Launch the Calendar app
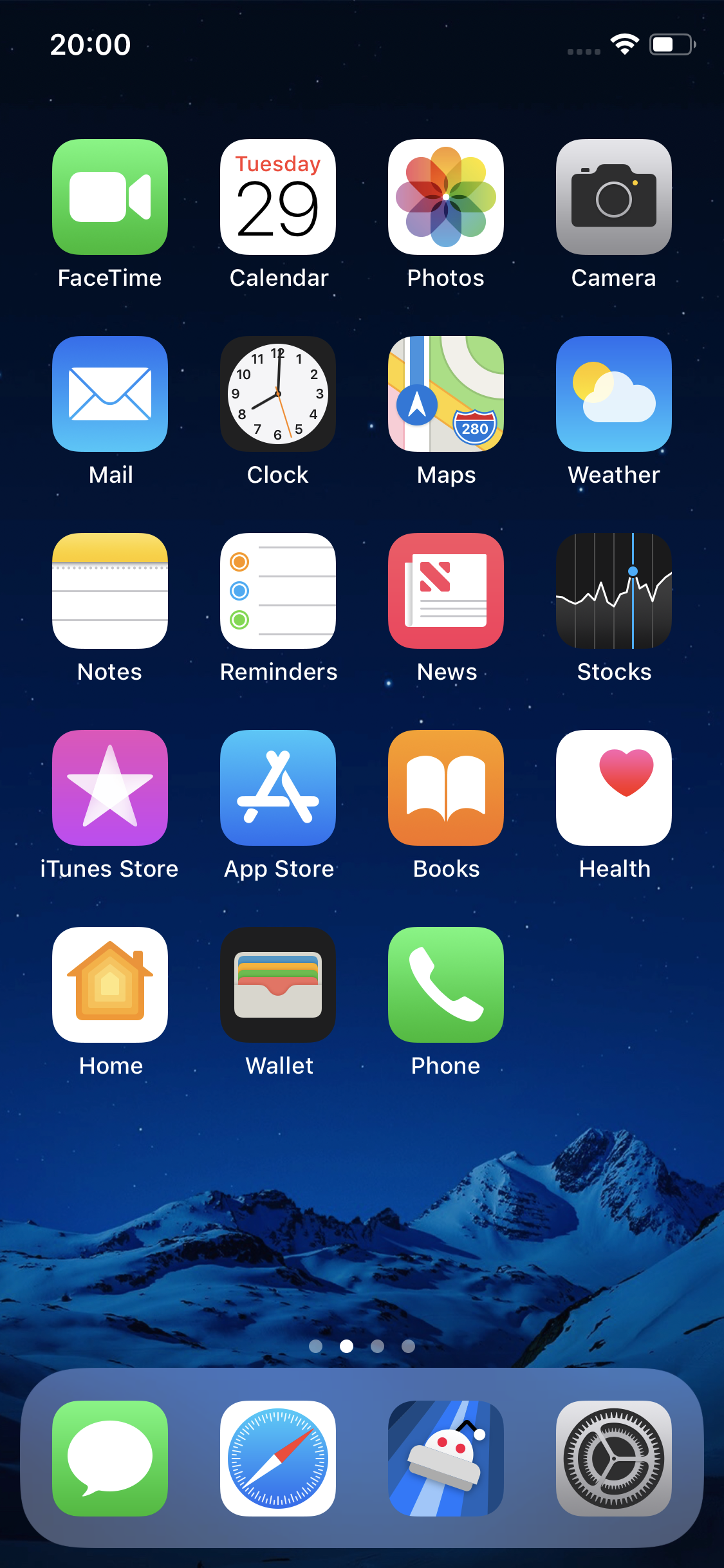The image size is (724, 1568). [278, 197]
